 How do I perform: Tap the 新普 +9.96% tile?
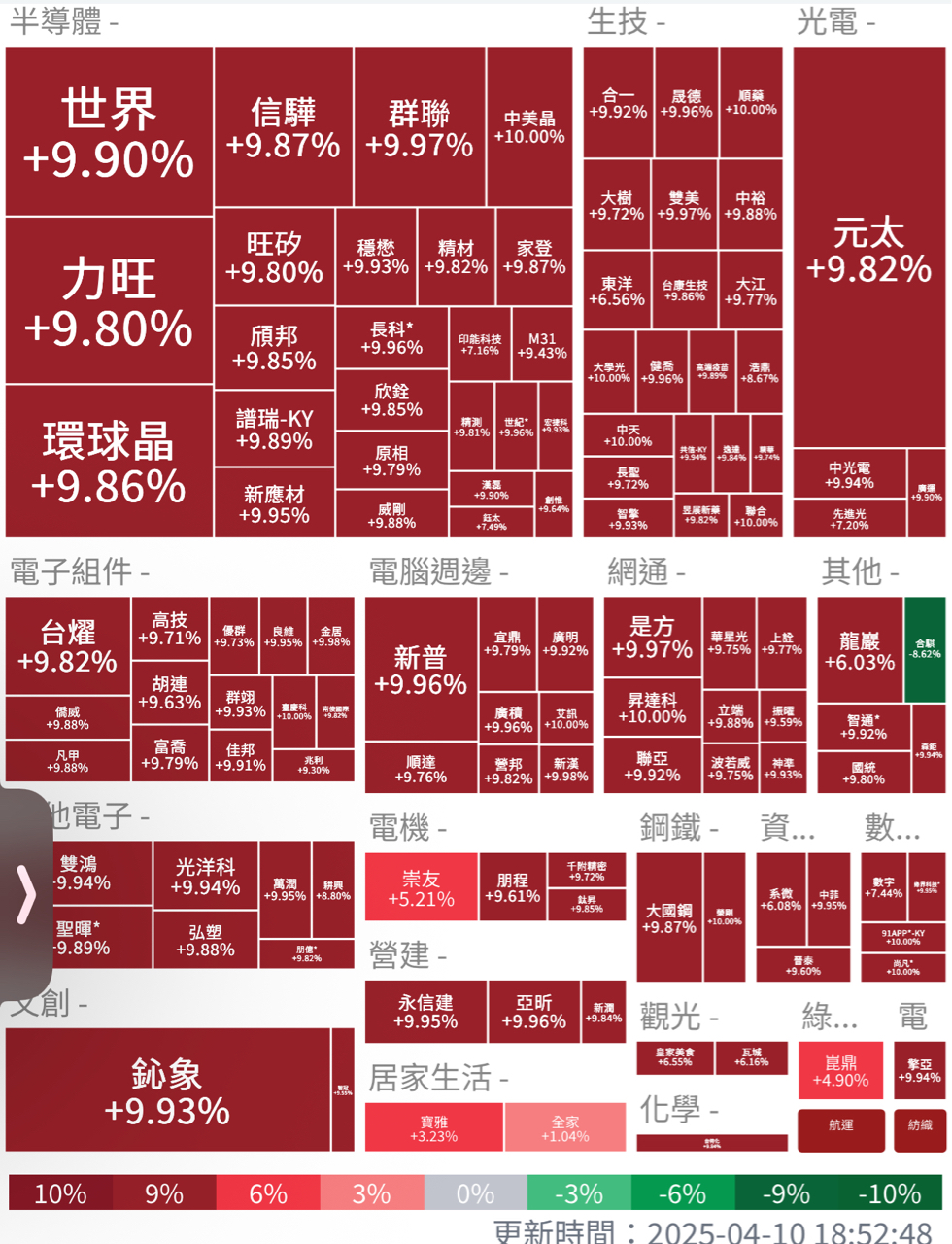[421, 670]
